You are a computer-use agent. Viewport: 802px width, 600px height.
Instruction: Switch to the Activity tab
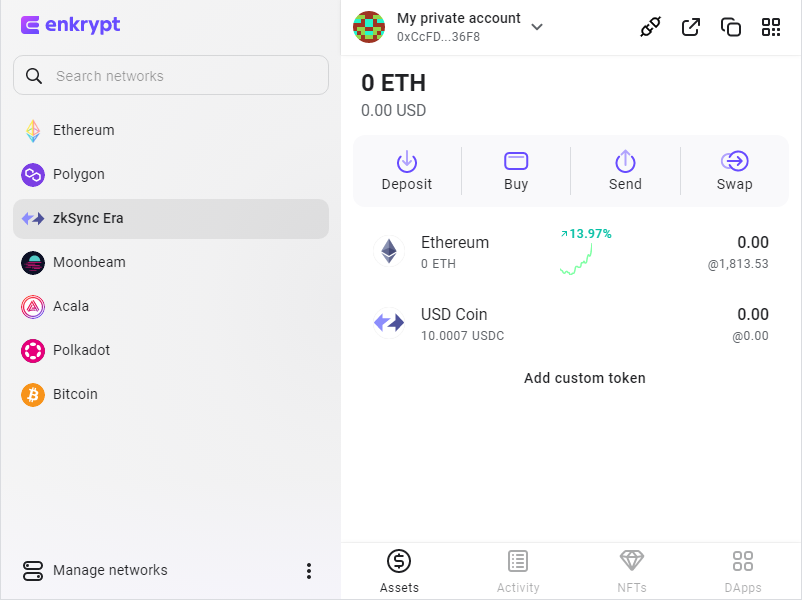[x=518, y=571]
